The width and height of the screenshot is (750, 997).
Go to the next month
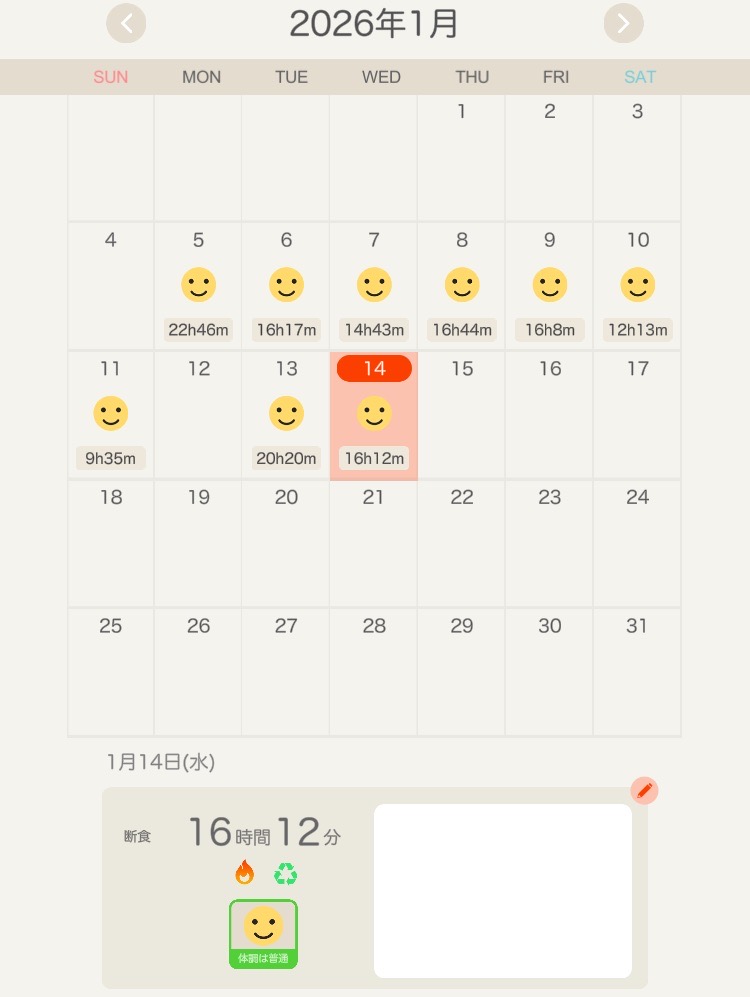[x=624, y=23]
